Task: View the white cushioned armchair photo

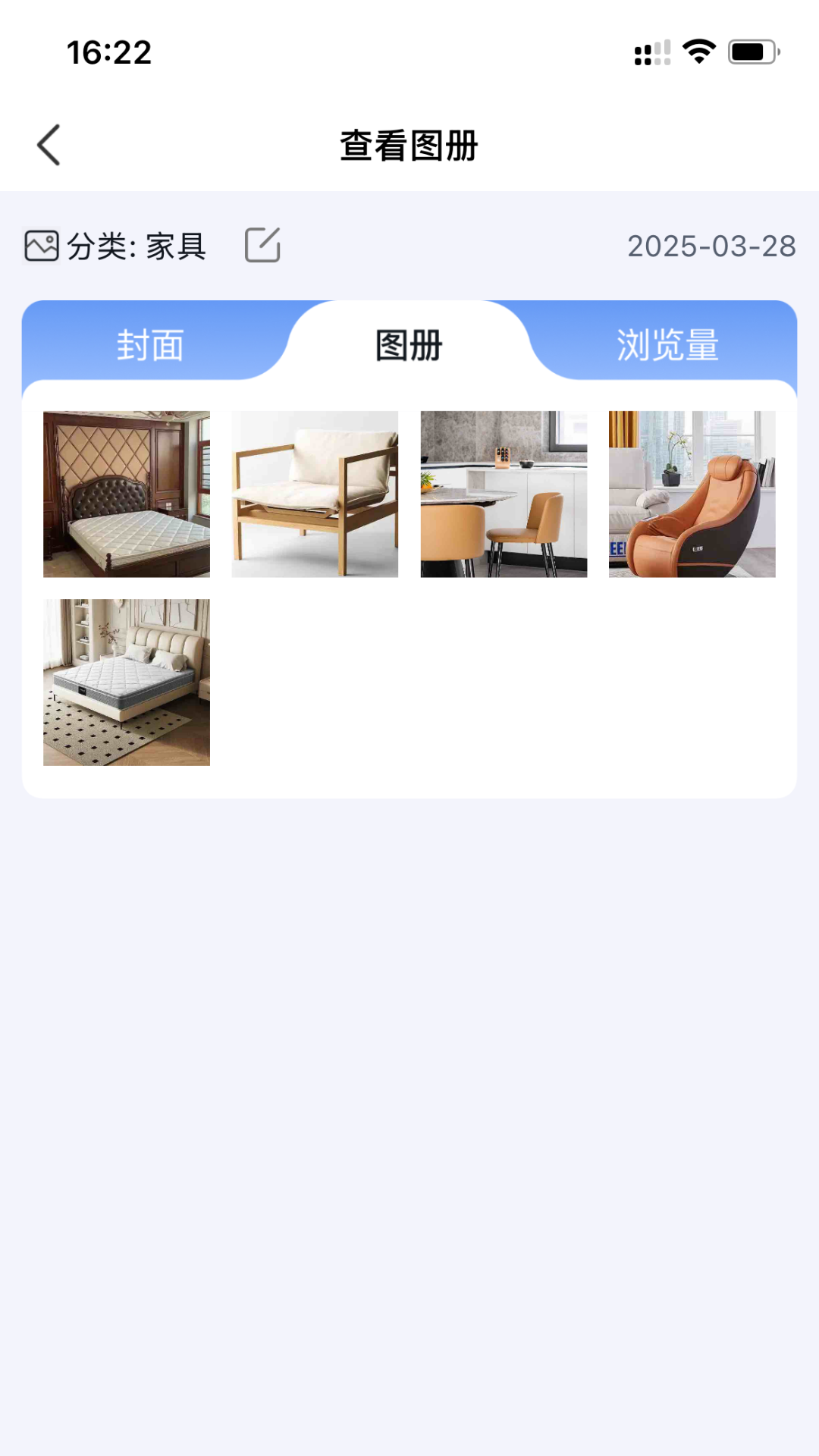Action: (x=315, y=493)
